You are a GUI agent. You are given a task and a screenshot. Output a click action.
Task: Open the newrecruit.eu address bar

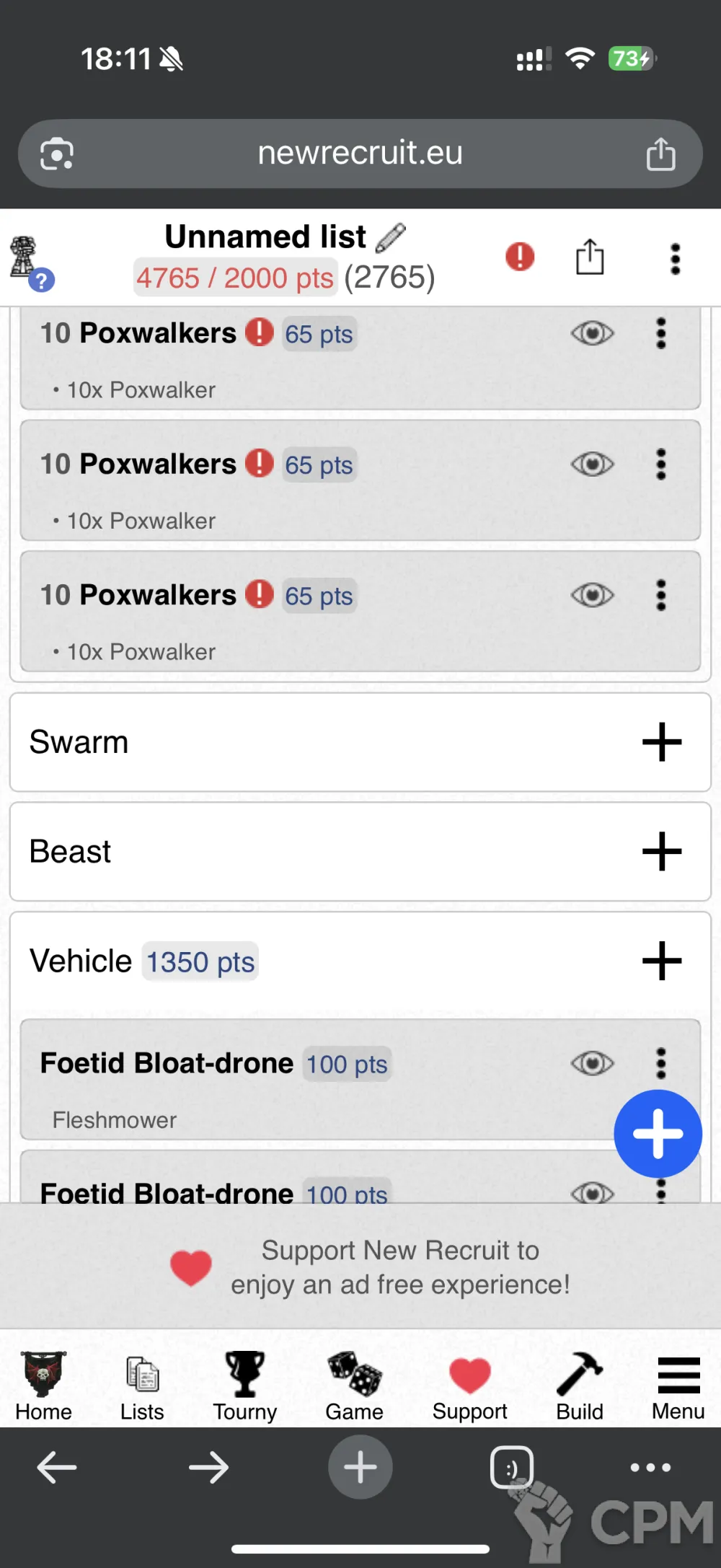(360, 153)
